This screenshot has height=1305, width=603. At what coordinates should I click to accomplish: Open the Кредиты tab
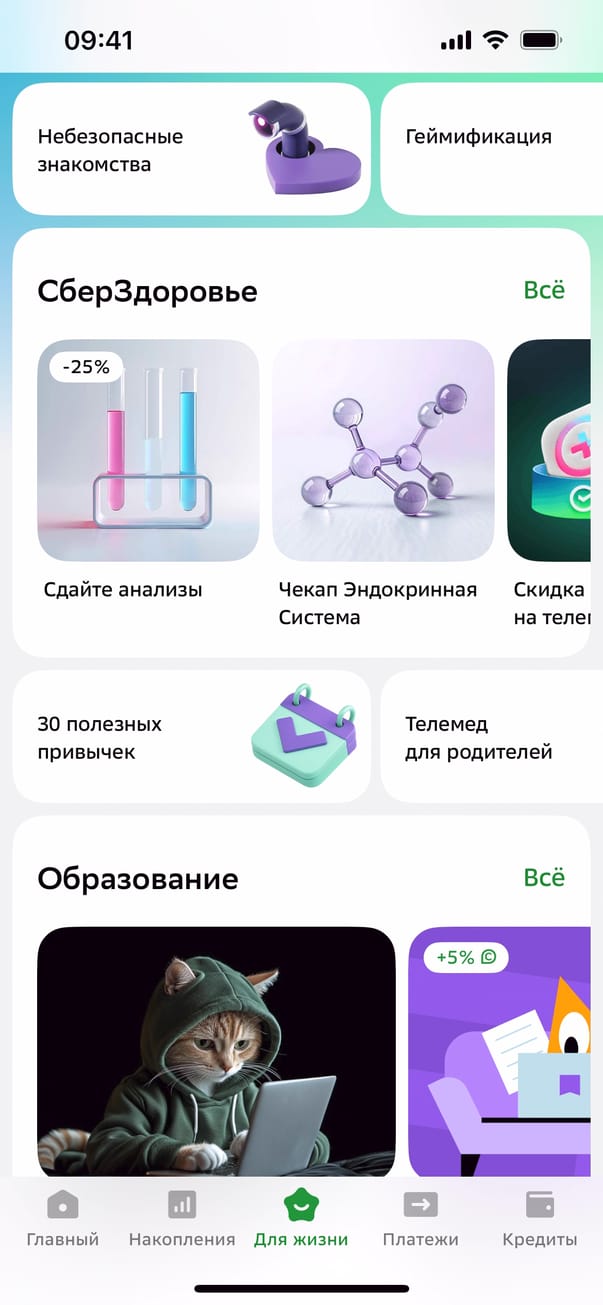(x=540, y=1219)
